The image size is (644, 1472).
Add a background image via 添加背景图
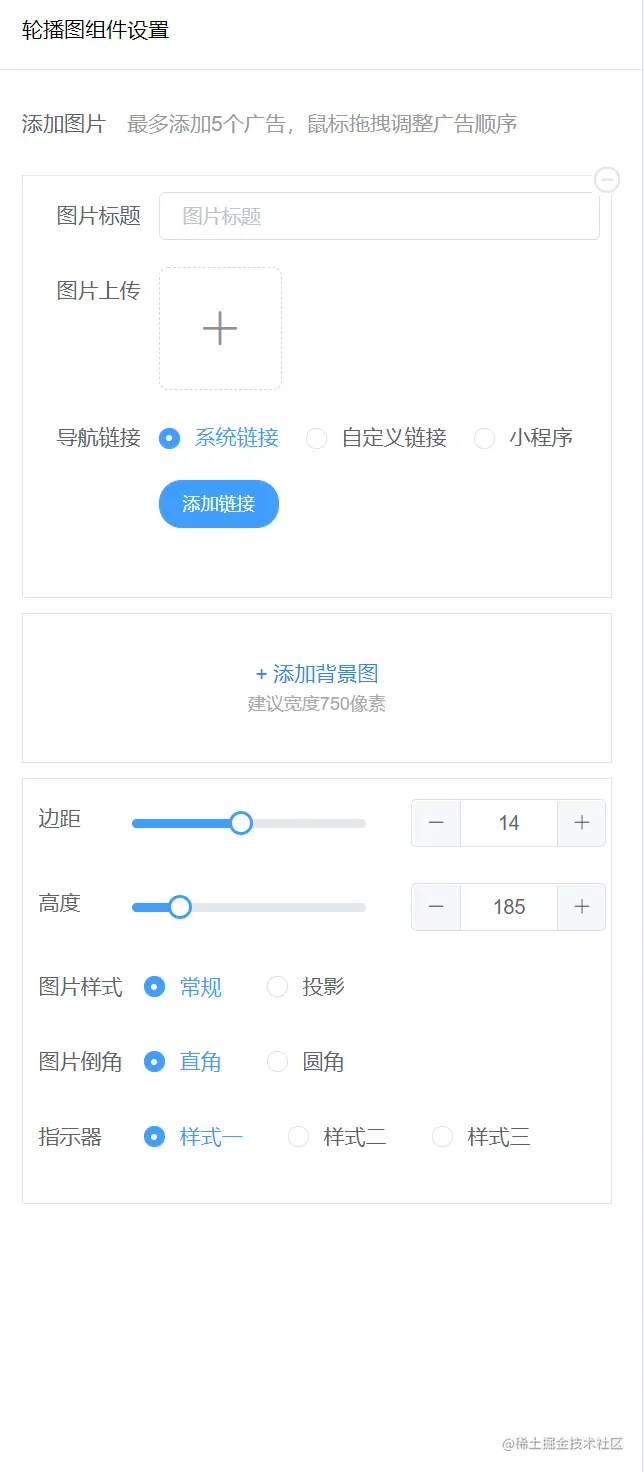(x=317, y=675)
